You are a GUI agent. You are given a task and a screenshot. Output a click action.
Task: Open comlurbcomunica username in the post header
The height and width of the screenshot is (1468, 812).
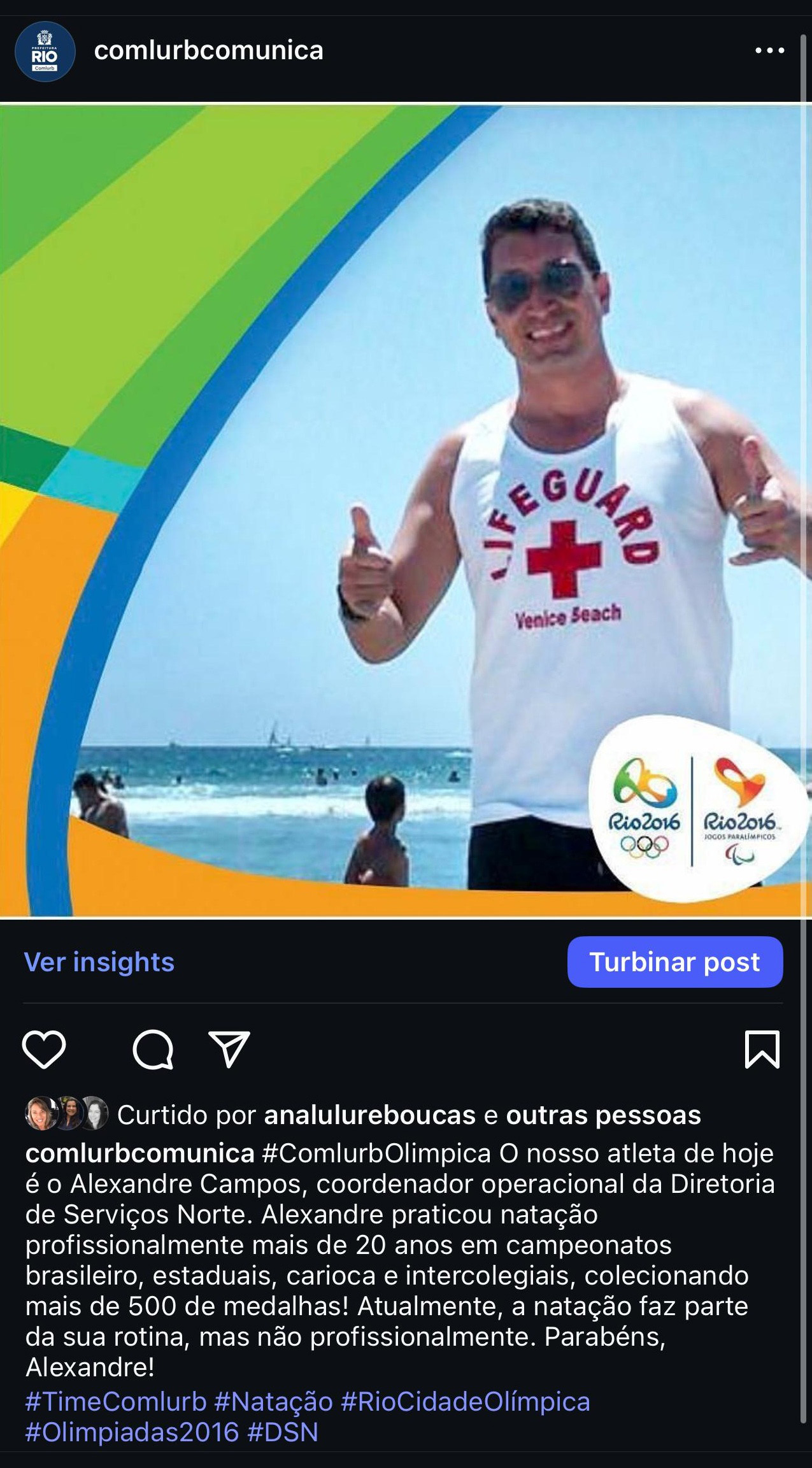coord(208,50)
